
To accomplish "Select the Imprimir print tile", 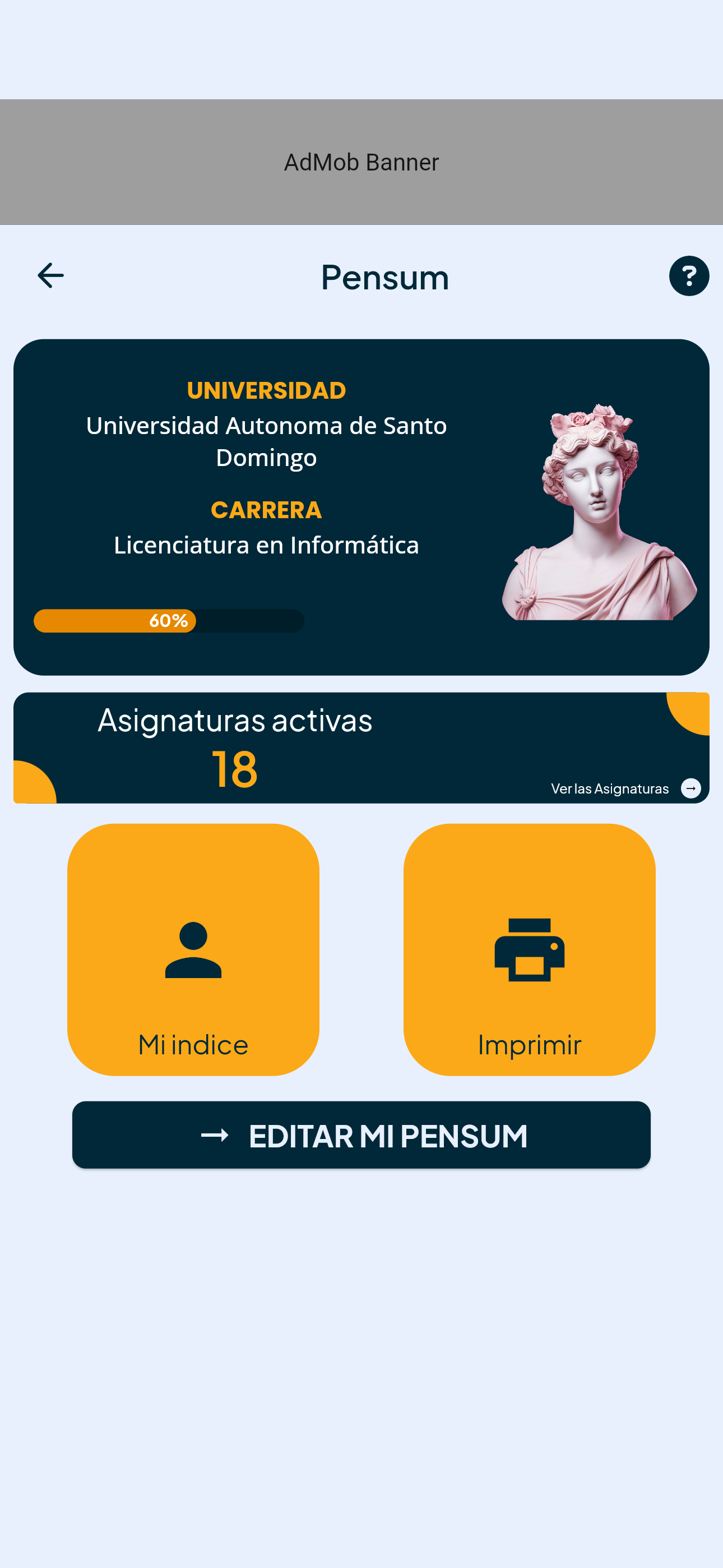I will (x=529, y=949).
